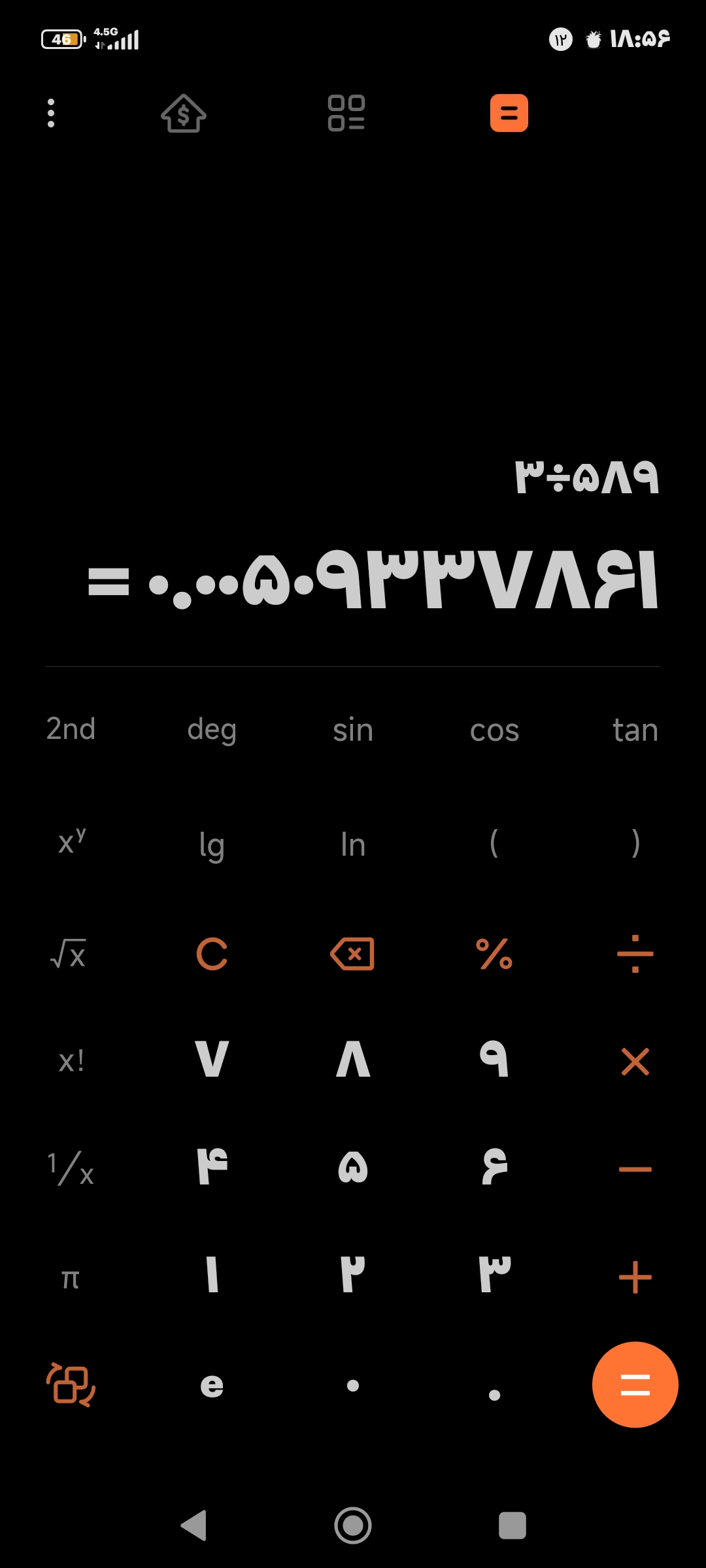
Task: Tap the factorial x! key
Action: point(71,1062)
